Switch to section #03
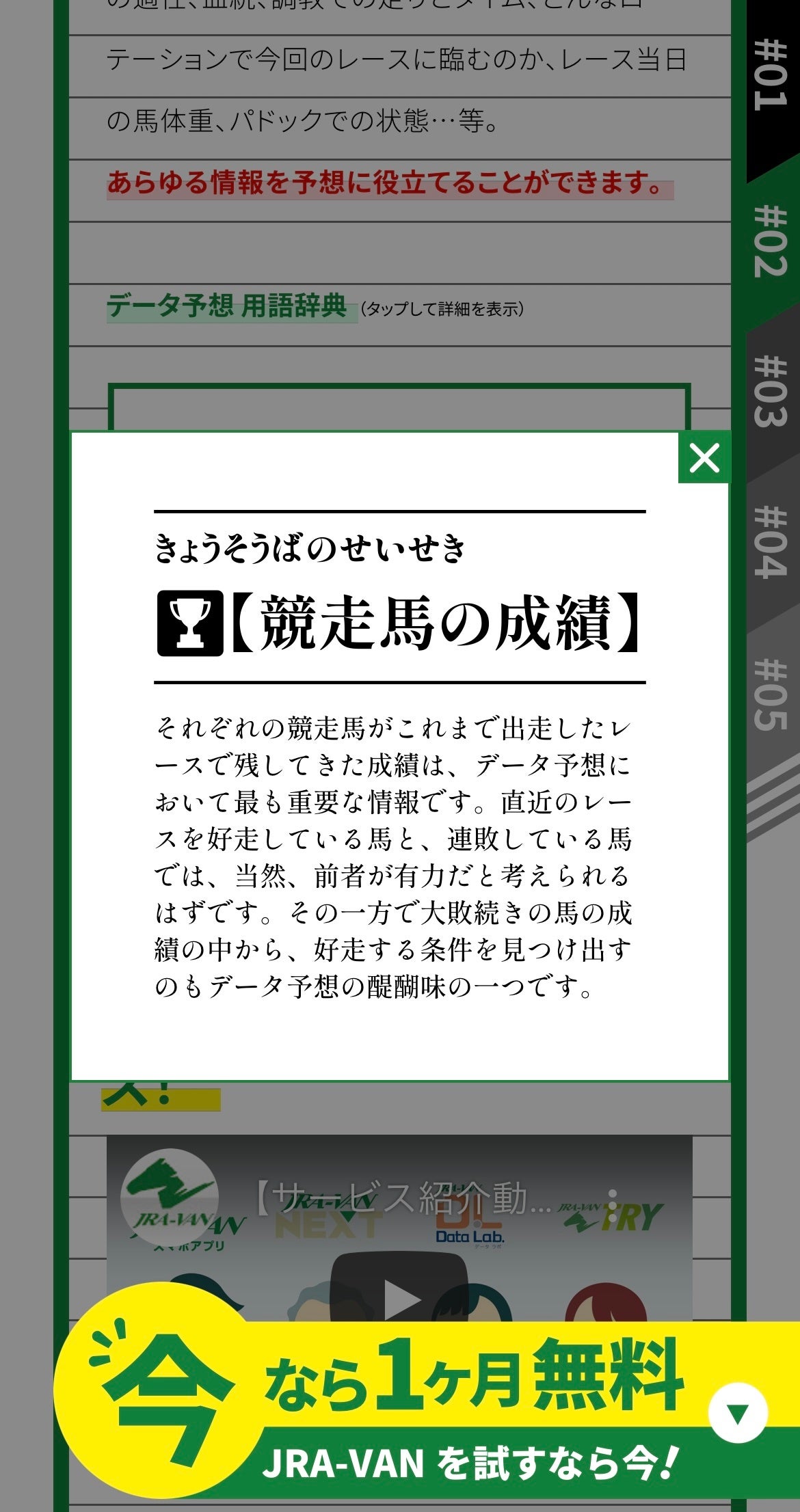Image resolution: width=800 pixels, height=1512 pixels. 771,392
